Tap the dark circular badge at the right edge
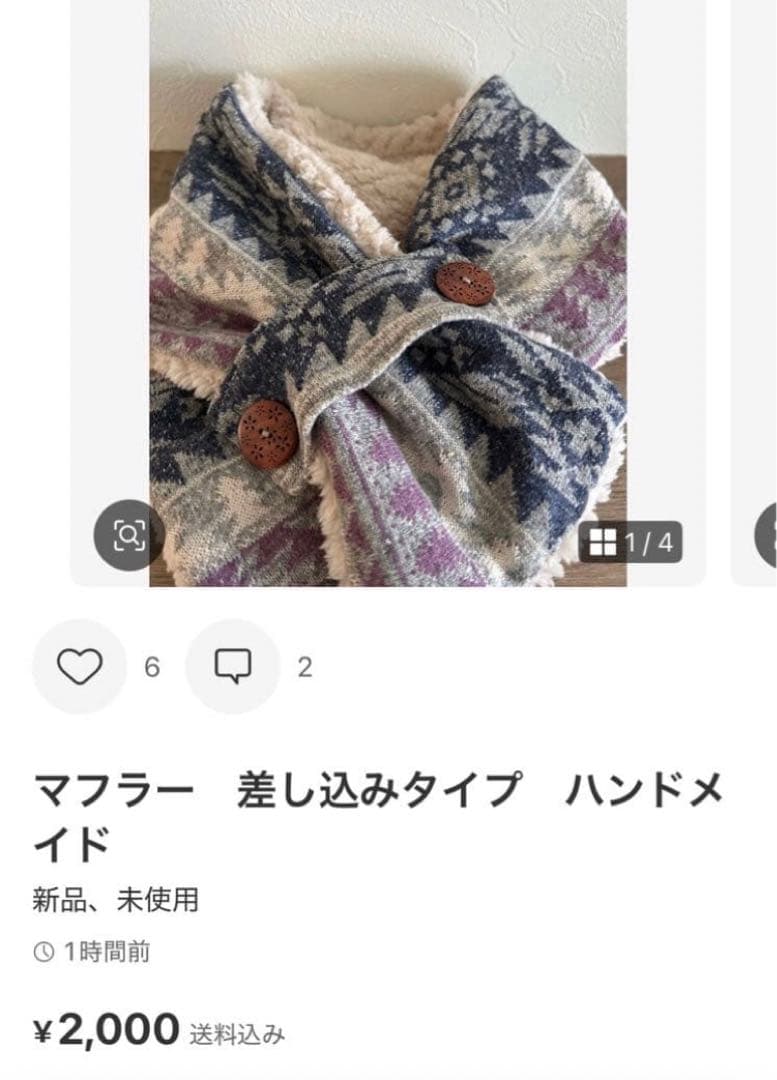The width and height of the screenshot is (777, 1080). (x=768, y=537)
